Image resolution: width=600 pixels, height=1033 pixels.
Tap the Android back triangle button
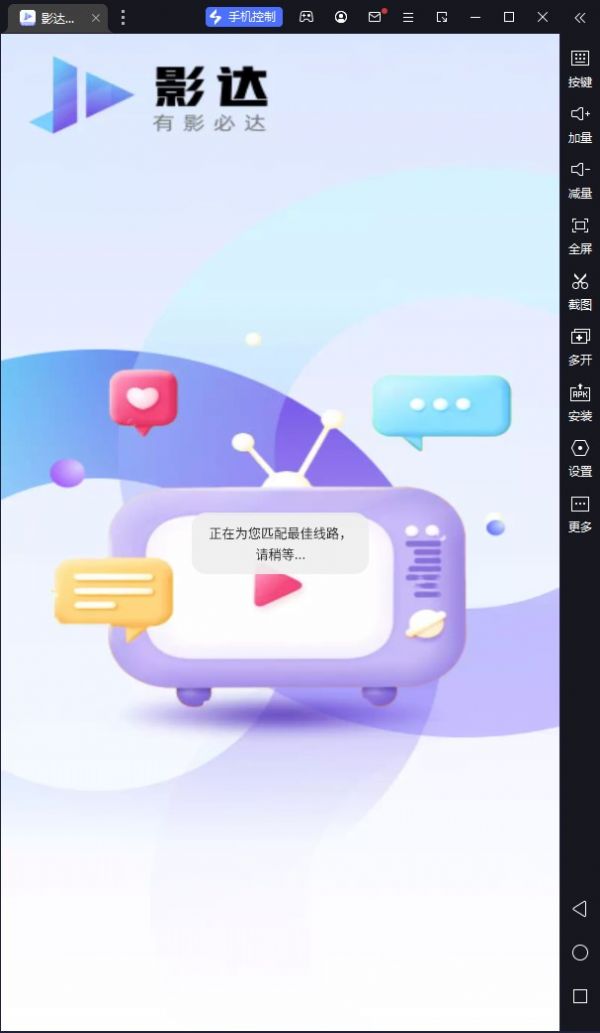[579, 909]
